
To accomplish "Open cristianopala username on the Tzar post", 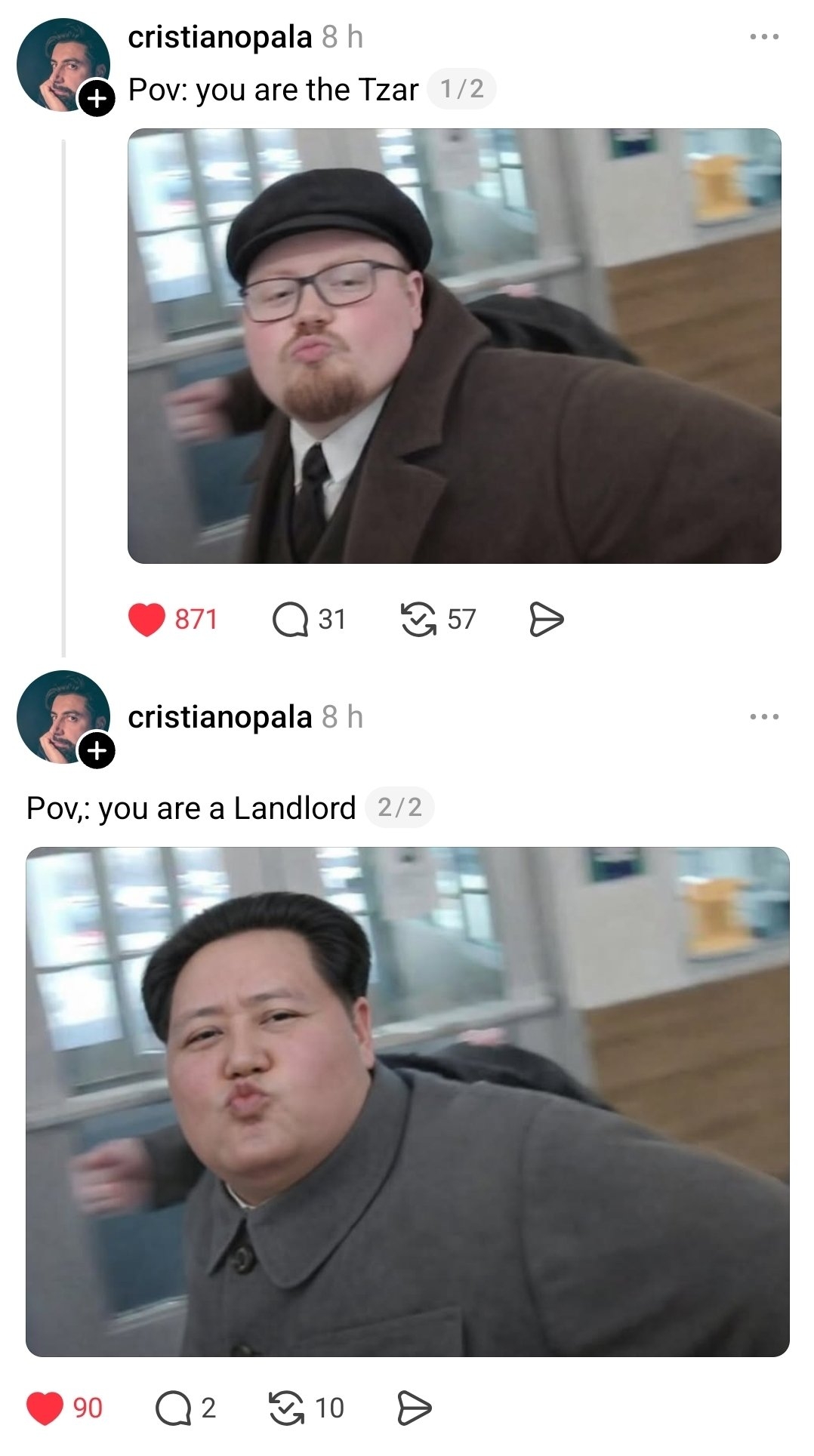I will pos(220,37).
